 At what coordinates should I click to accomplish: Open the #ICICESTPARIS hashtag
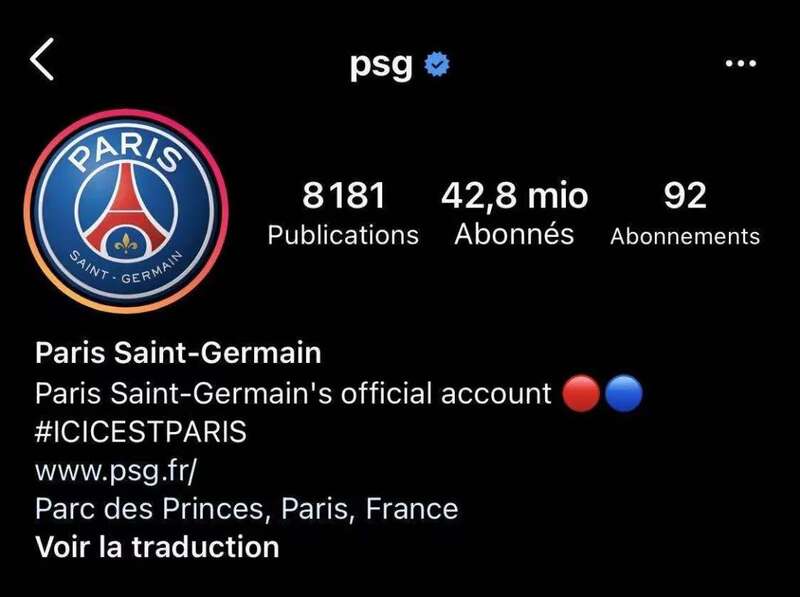pos(140,431)
